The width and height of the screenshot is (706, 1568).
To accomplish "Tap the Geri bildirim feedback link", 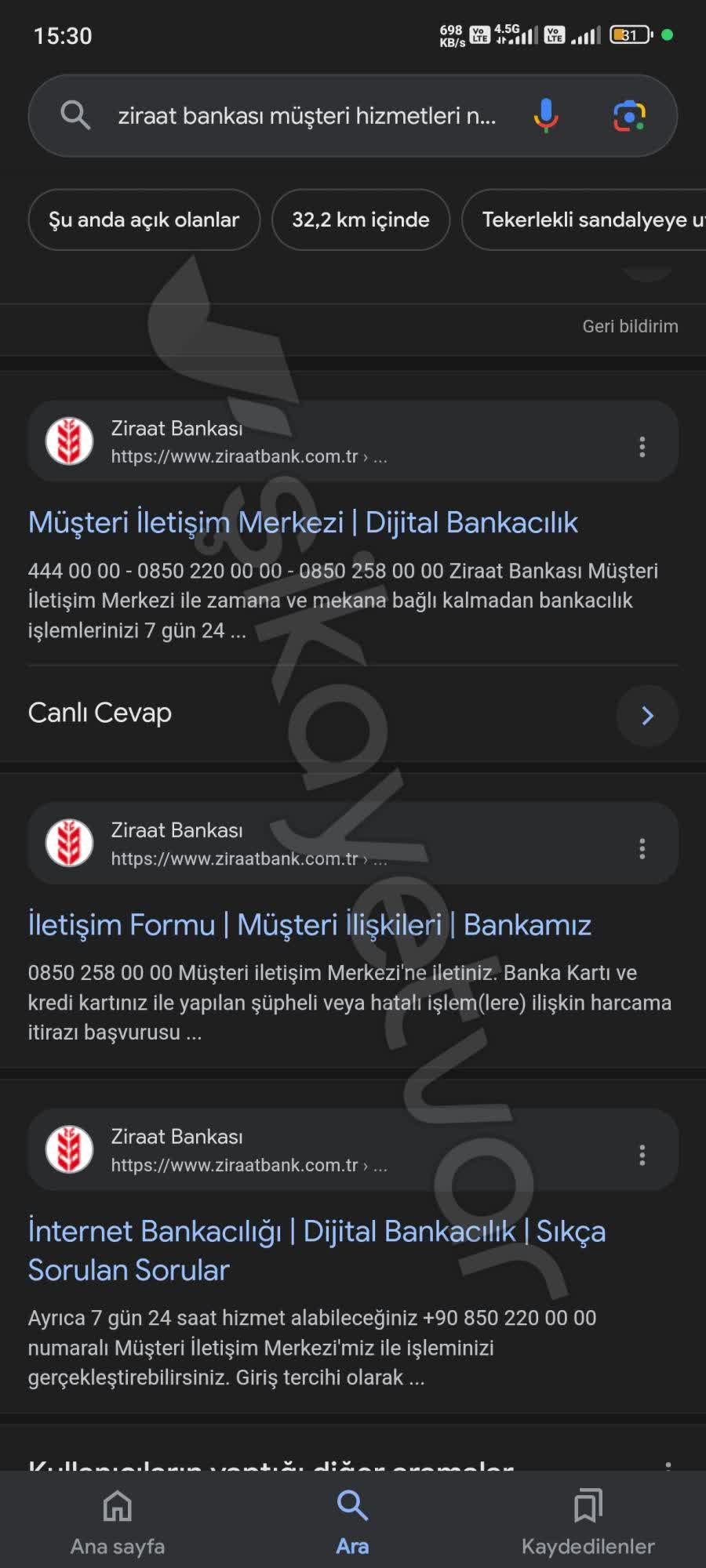I will [x=630, y=326].
